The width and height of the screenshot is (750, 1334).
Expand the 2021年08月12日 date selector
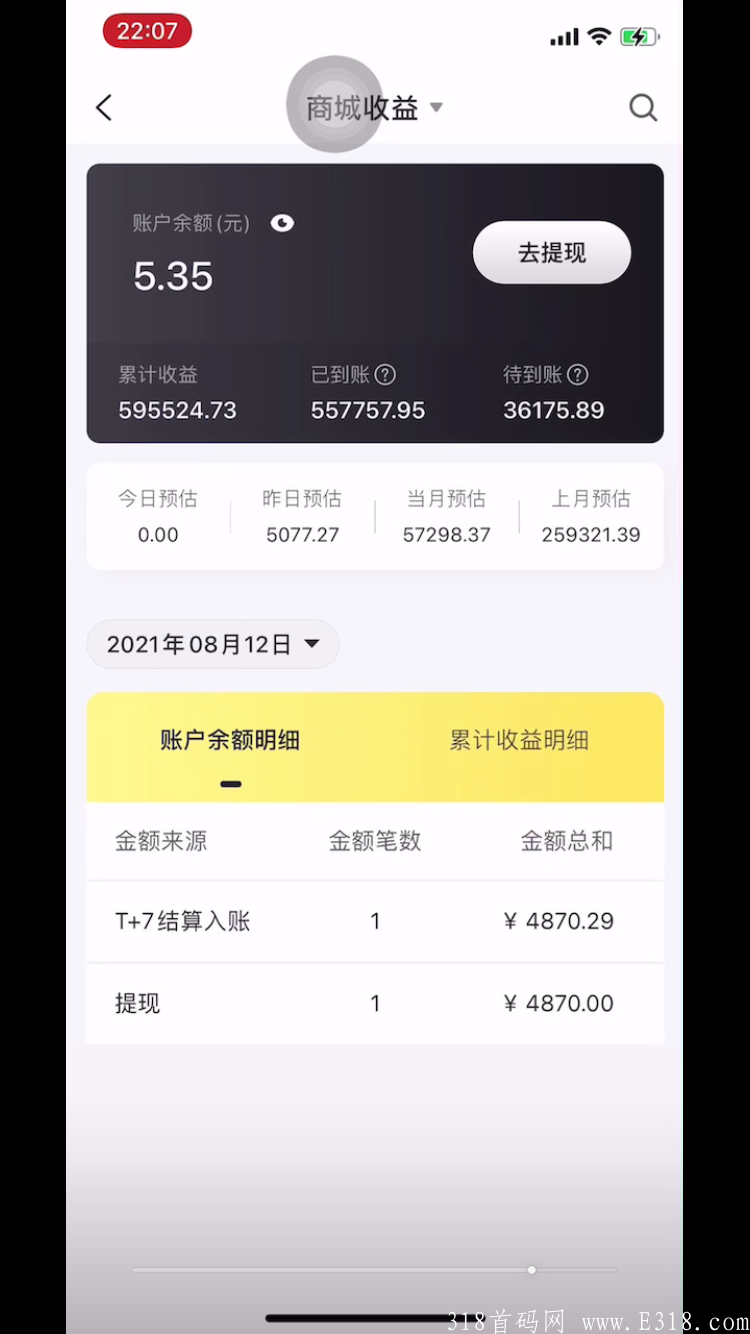[x=212, y=644]
